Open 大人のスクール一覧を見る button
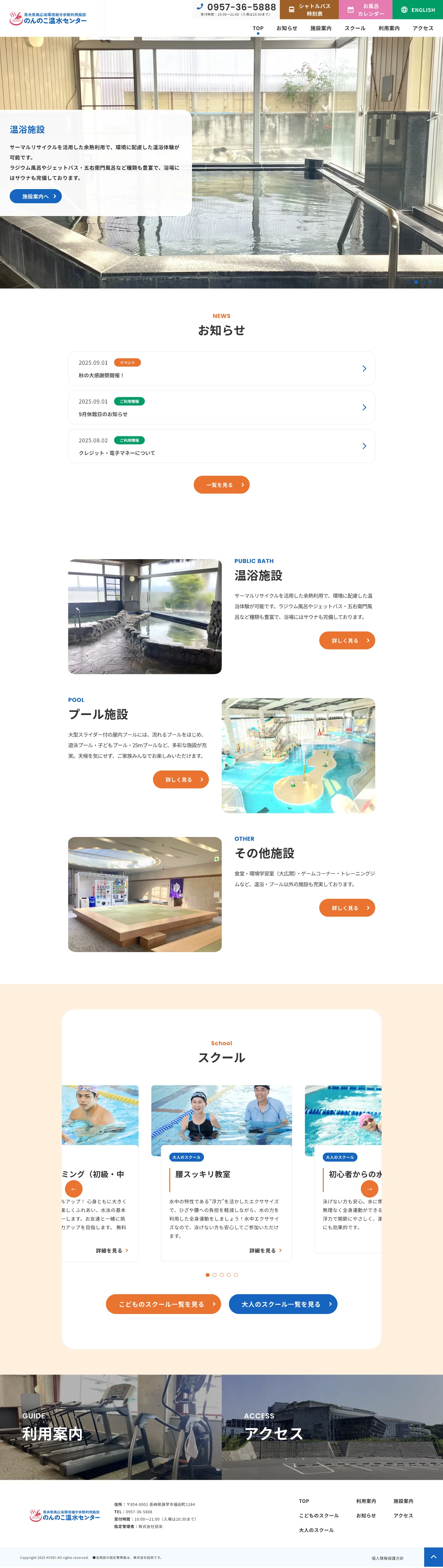Viewport: 443px width, 1568px height. click(x=283, y=1304)
